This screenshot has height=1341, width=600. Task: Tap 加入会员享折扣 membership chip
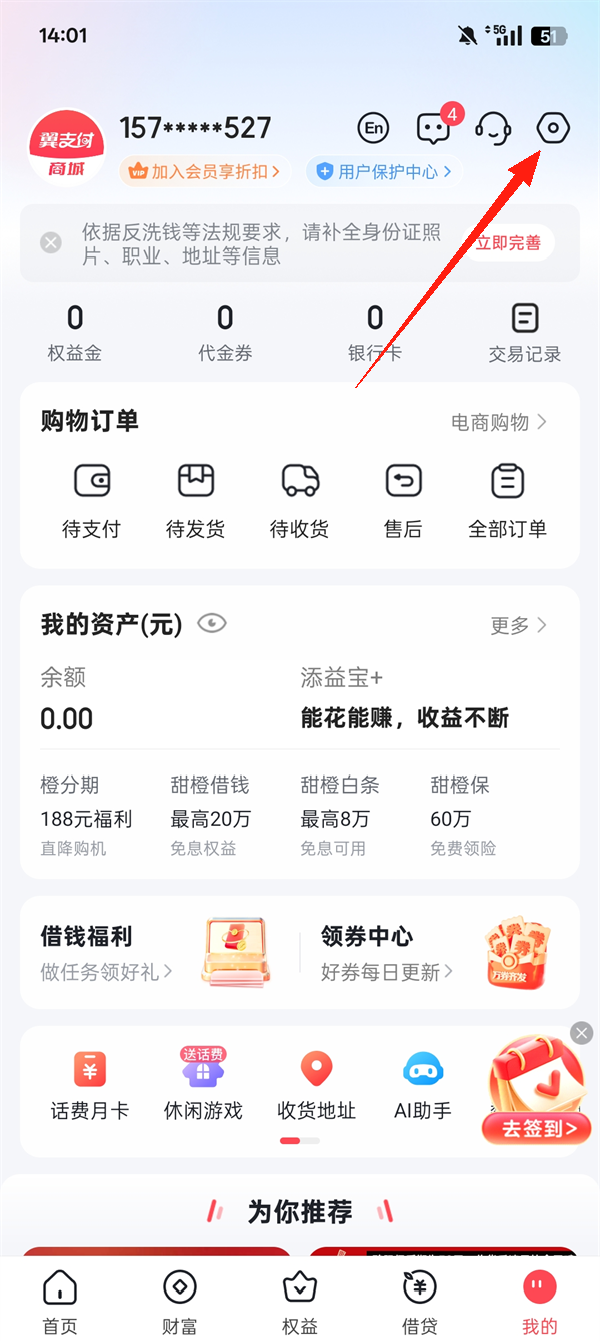(205, 172)
